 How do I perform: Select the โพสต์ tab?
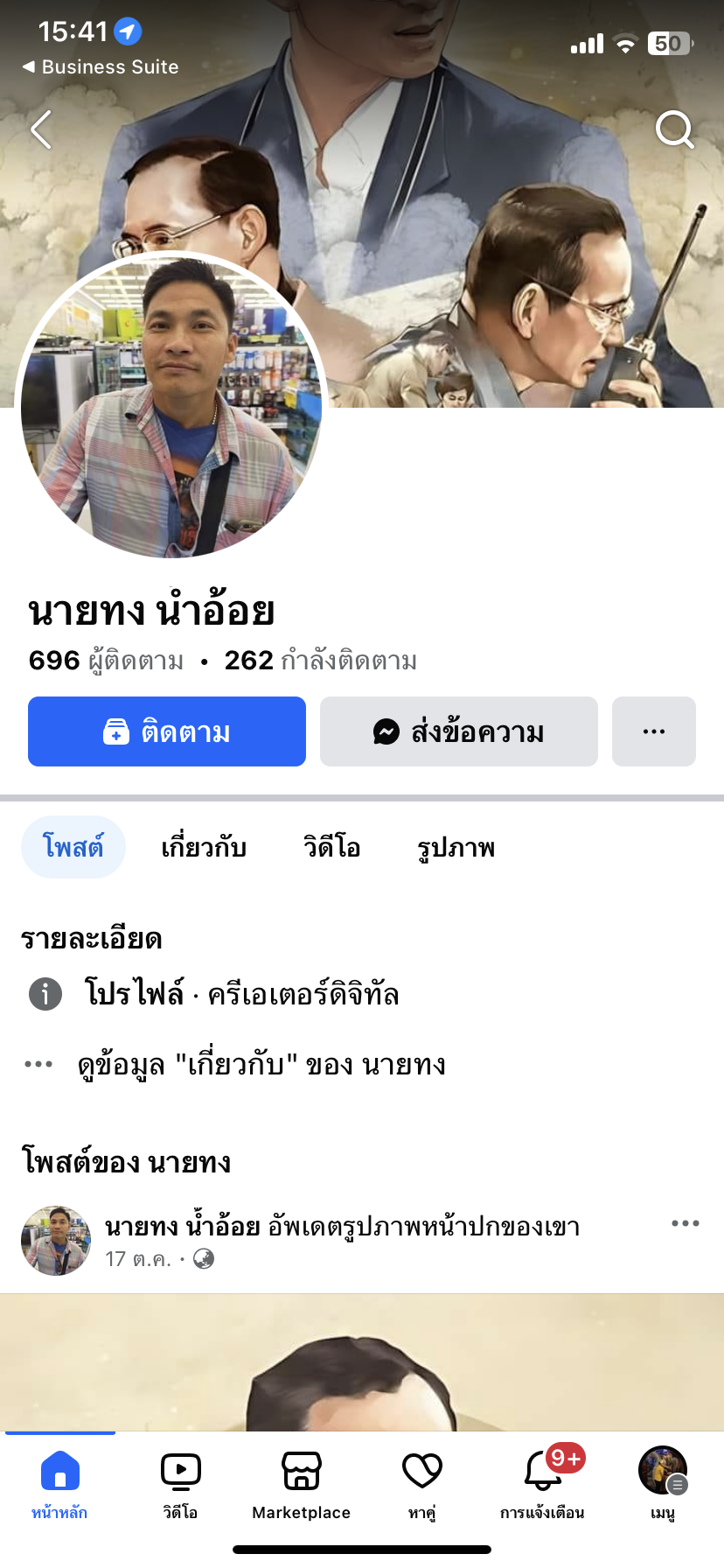[73, 847]
